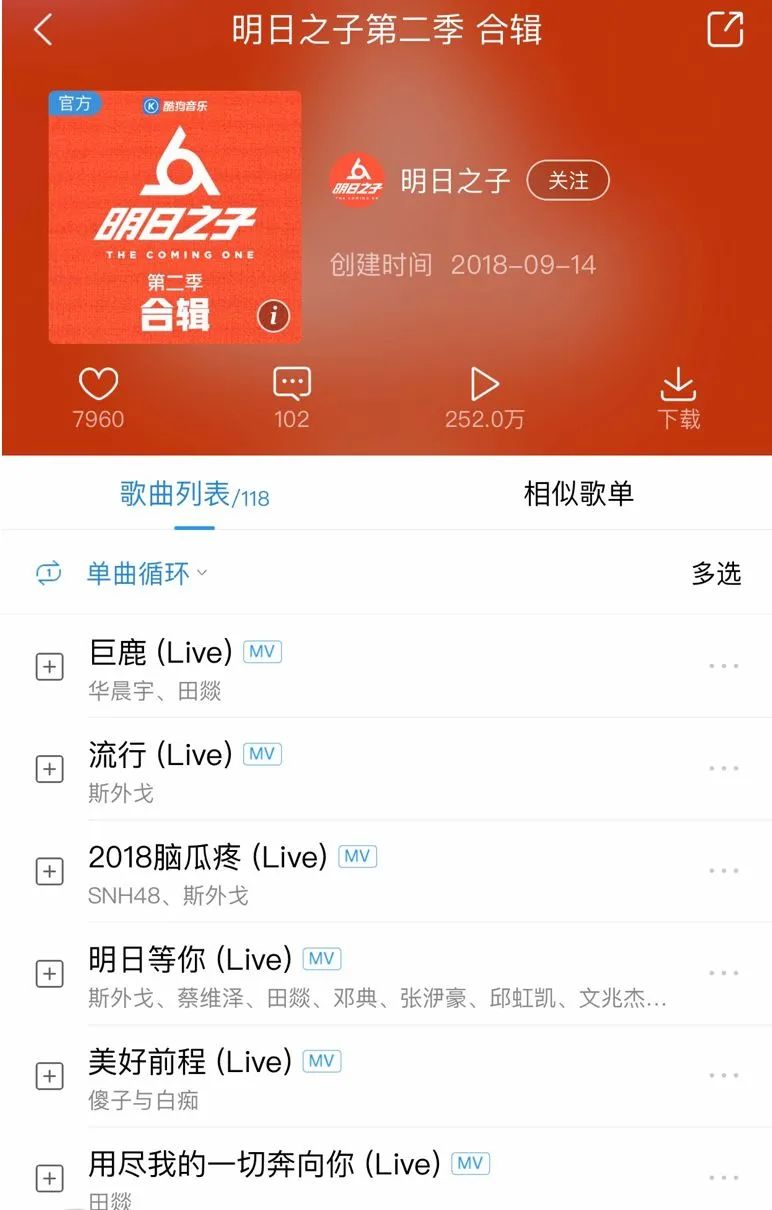
Task: Change the 单曲循环 playback mode
Action: (x=138, y=573)
